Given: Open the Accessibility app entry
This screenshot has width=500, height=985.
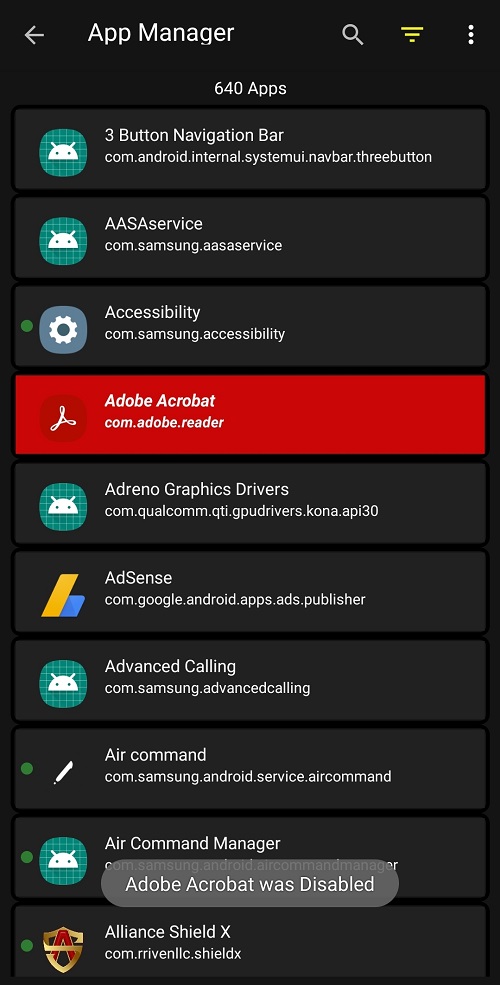Looking at the screenshot, I should click(250, 326).
